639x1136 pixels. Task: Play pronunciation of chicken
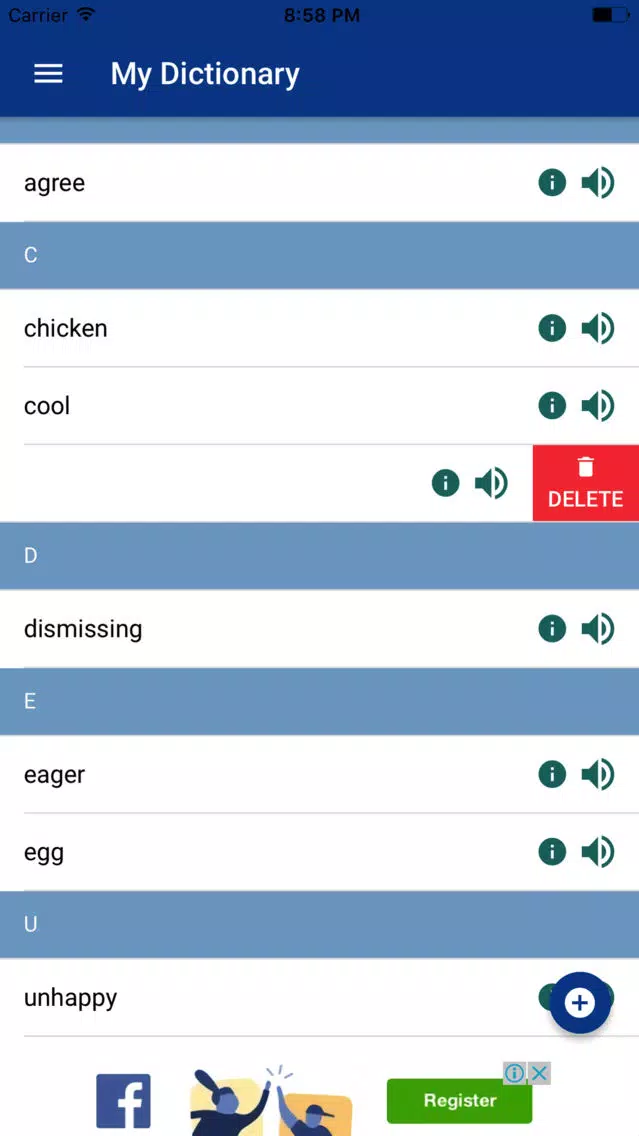click(598, 328)
